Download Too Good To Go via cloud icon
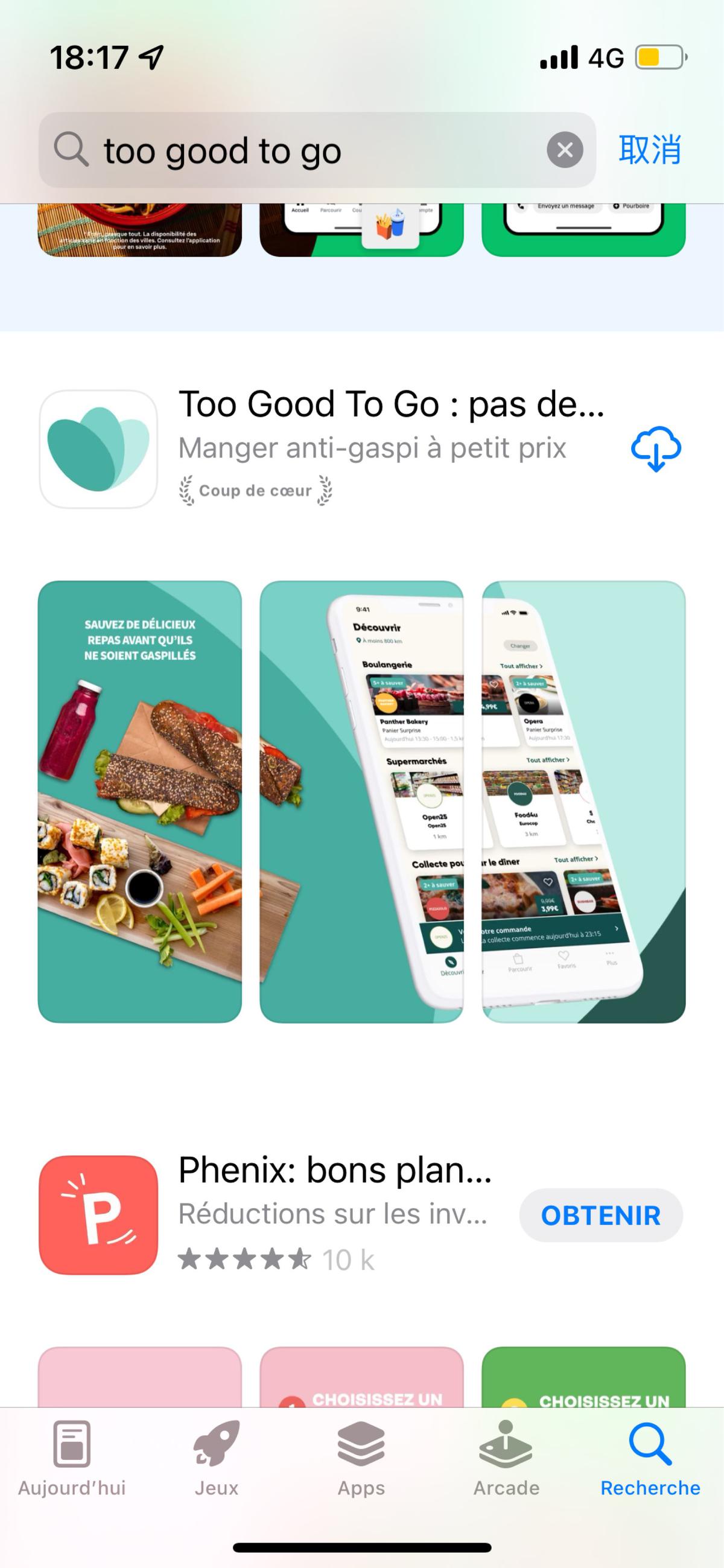Image resolution: width=724 pixels, height=1568 pixels. [656, 449]
